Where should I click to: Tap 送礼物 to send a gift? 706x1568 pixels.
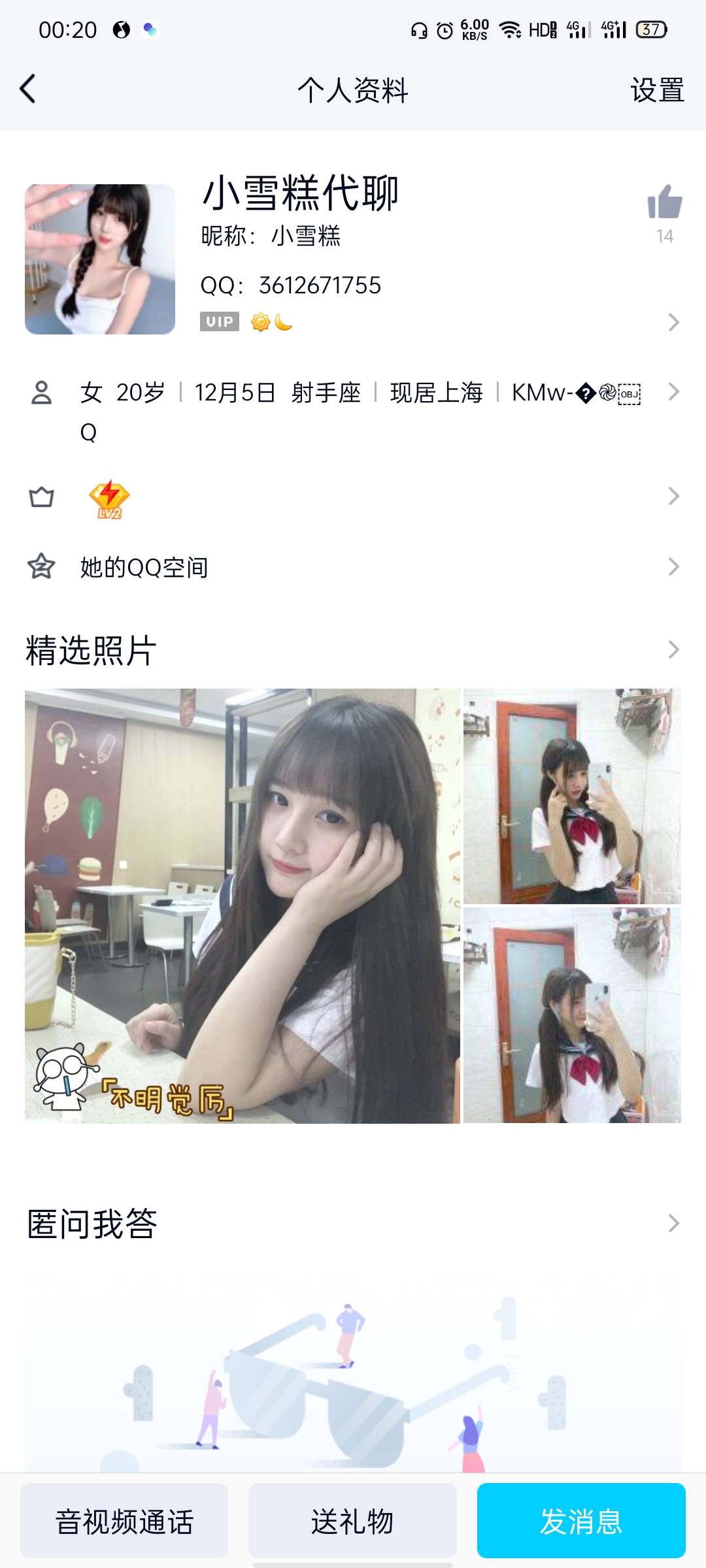coord(352,1521)
